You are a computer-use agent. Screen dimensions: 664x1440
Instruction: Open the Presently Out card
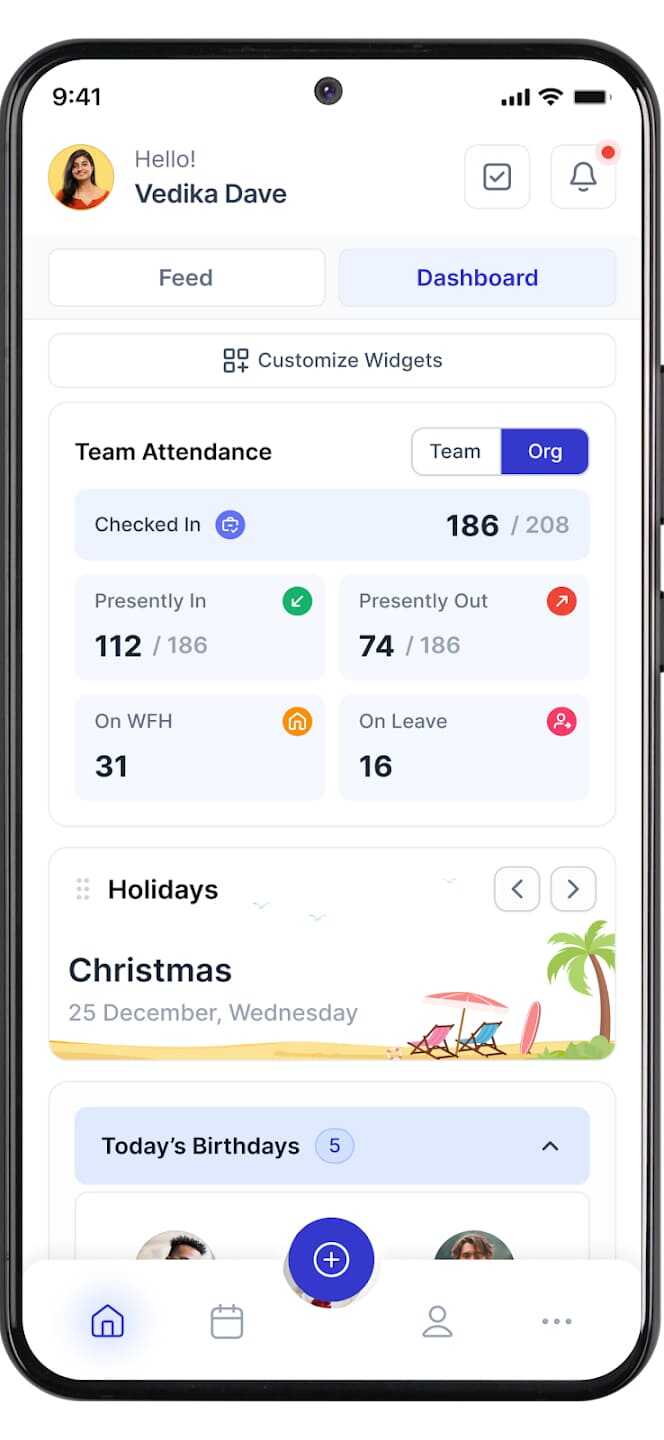click(464, 627)
